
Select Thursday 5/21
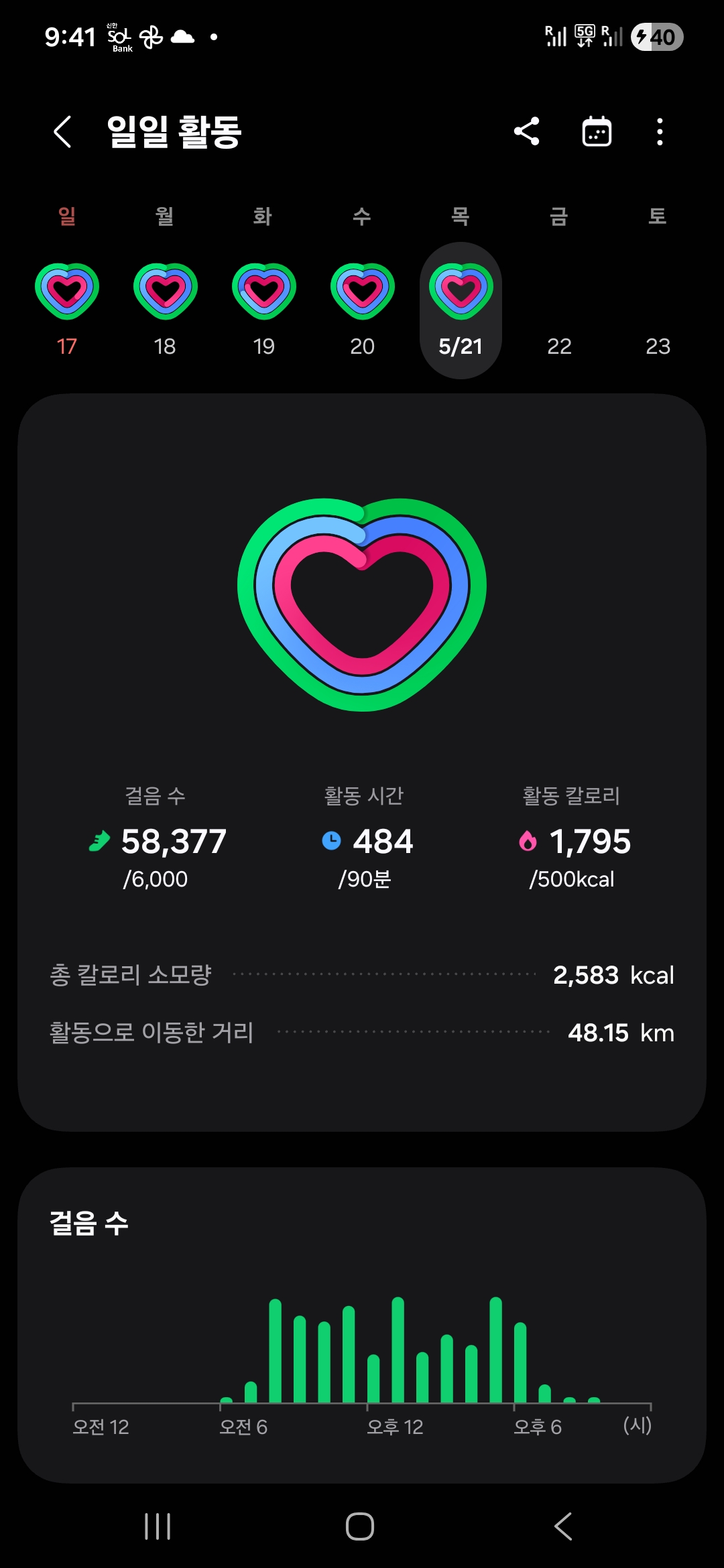pyautogui.click(x=461, y=310)
